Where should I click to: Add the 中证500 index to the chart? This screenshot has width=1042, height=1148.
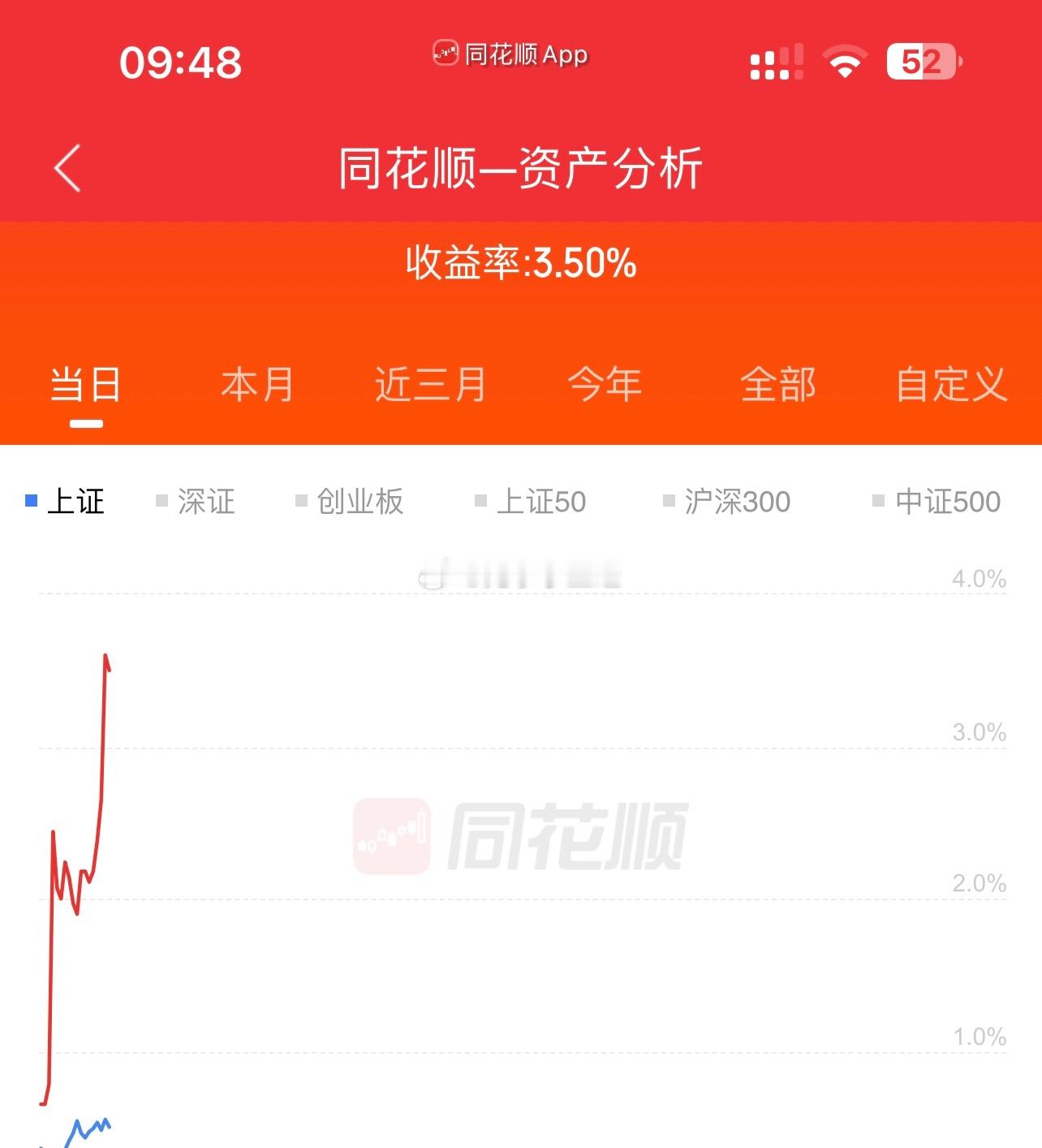pyautogui.click(x=937, y=501)
